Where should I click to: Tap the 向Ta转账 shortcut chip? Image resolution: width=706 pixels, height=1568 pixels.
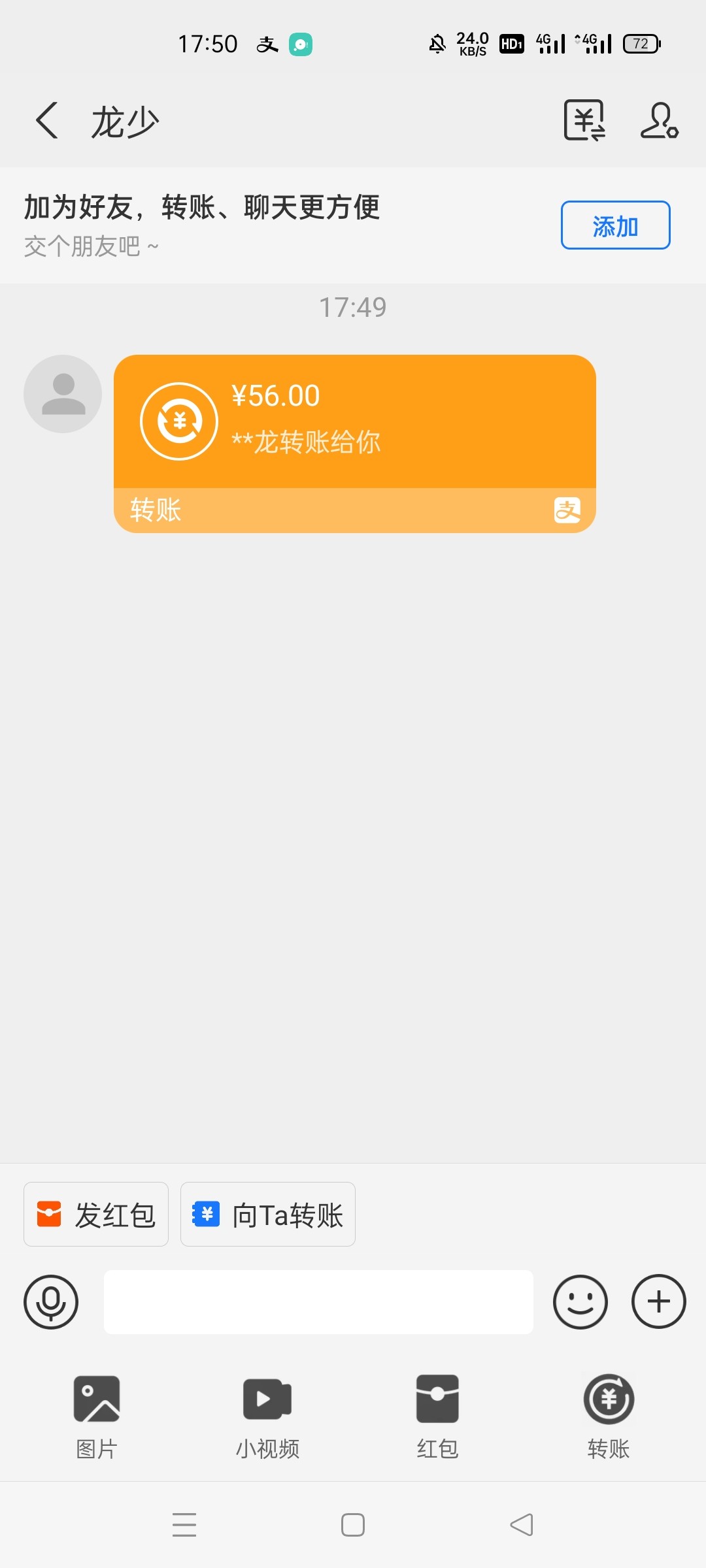[268, 1215]
